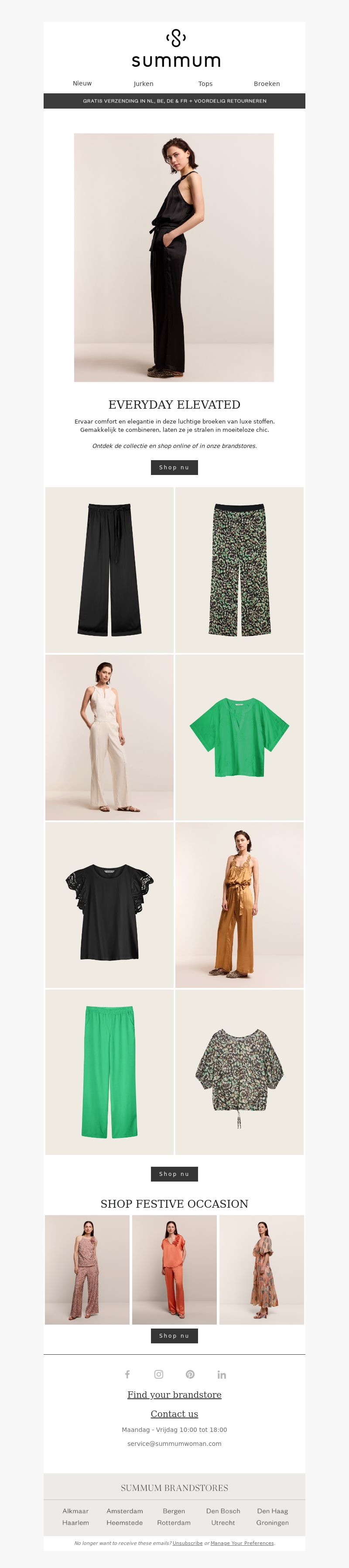349x1568 pixels.
Task: Open Manage Your Preferences
Action: (x=242, y=1543)
